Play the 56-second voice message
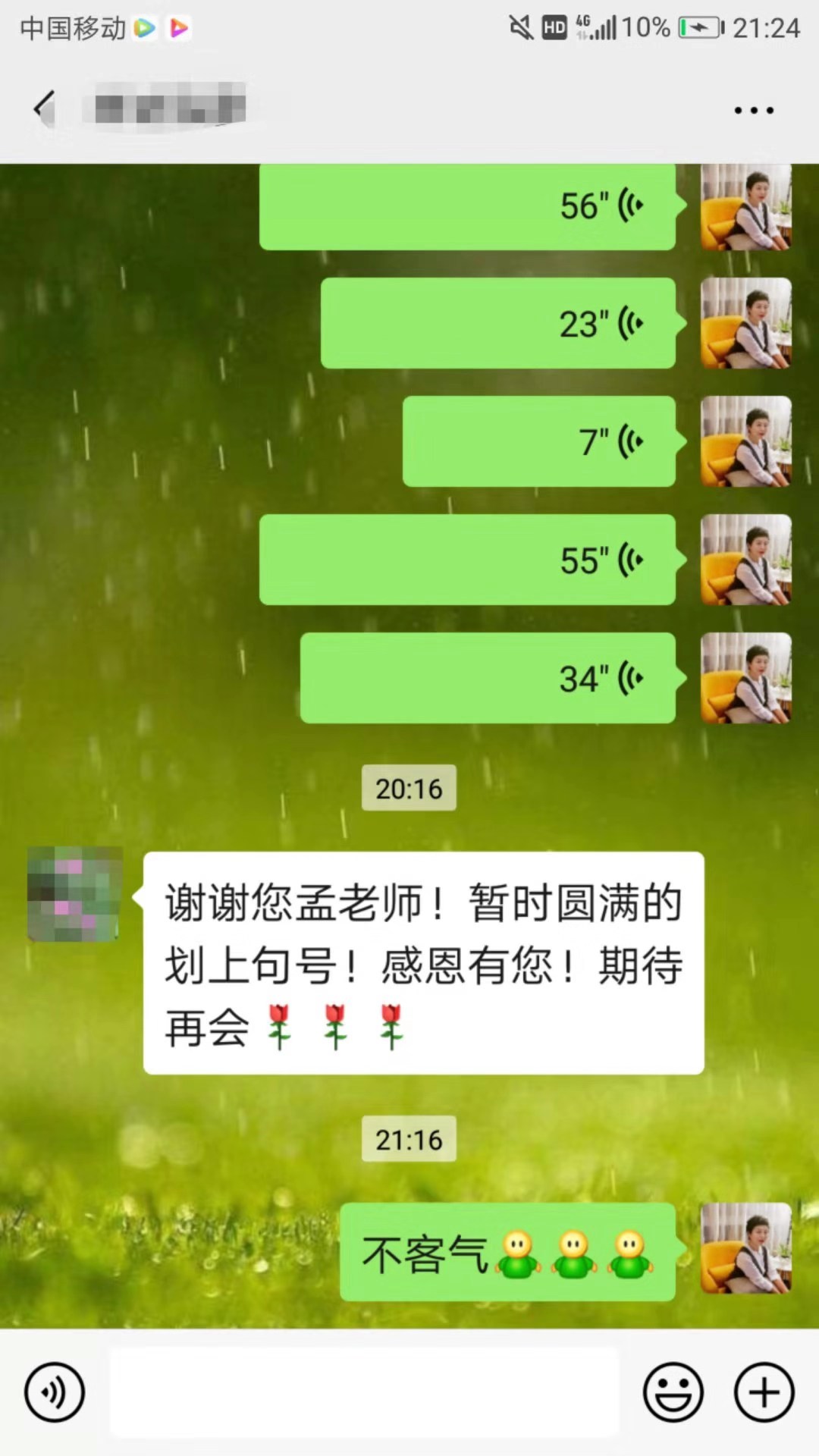The image size is (819, 1456). [467, 206]
